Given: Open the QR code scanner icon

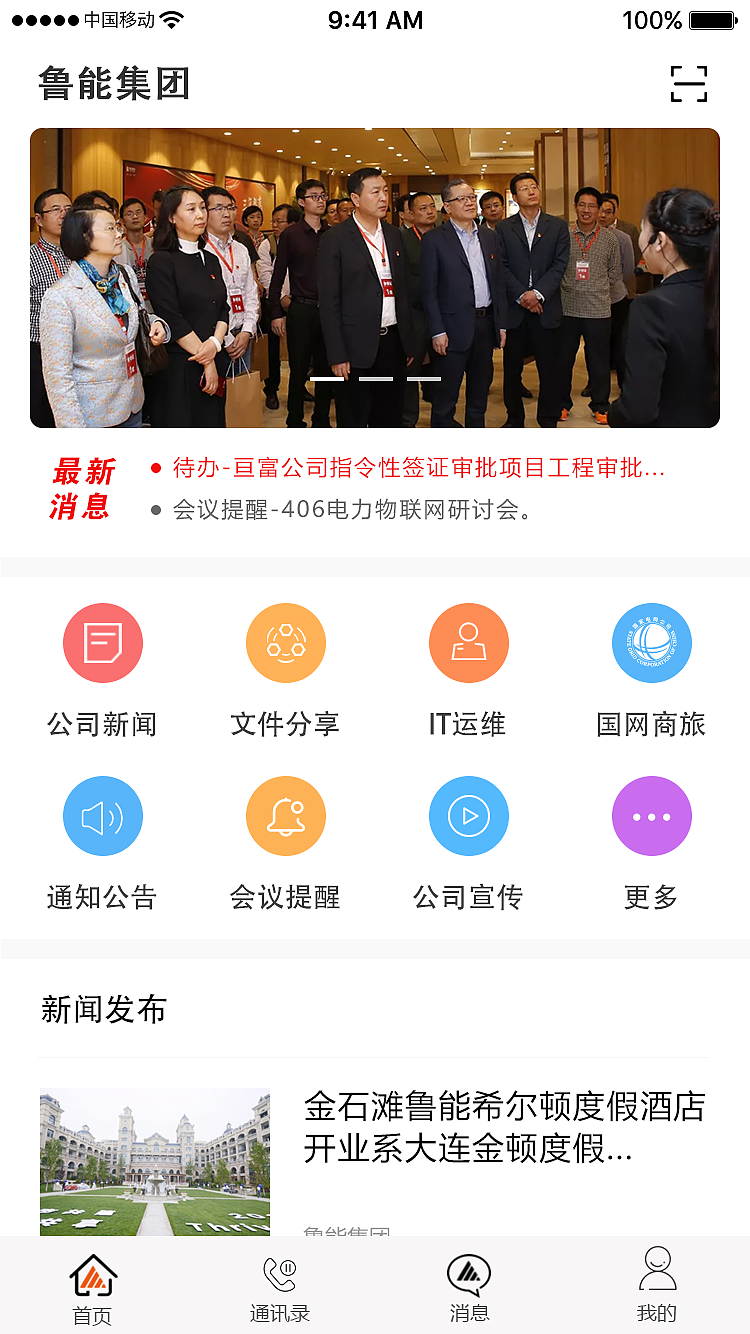Looking at the screenshot, I should pyautogui.click(x=688, y=84).
